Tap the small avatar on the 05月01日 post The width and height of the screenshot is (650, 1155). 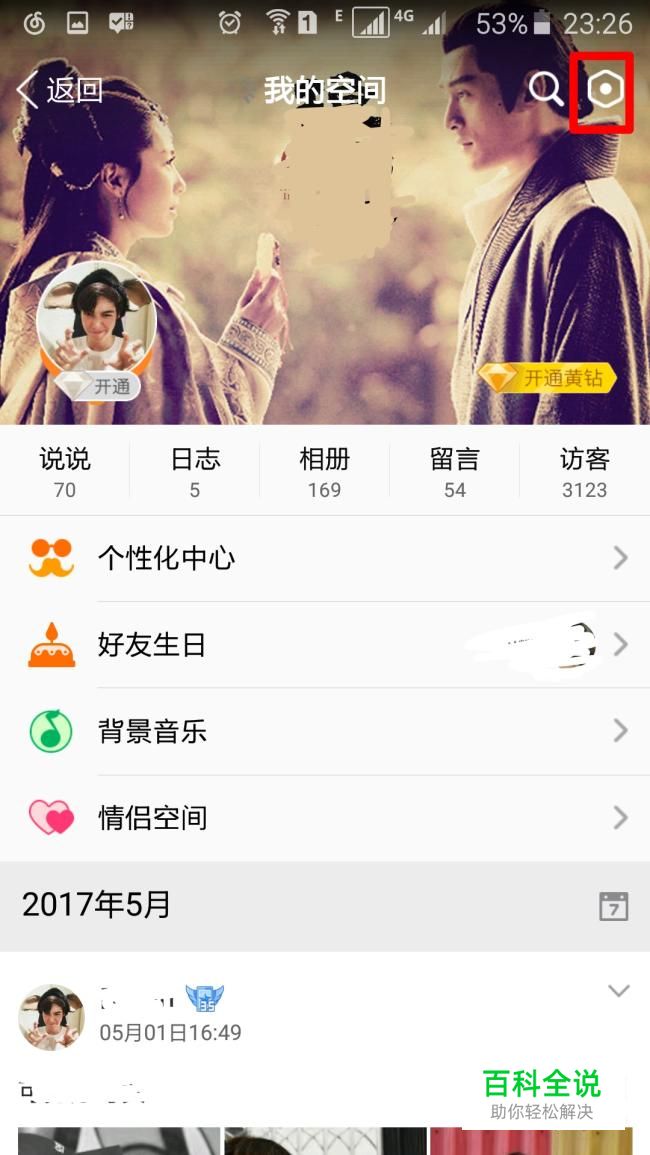pos(52,1017)
